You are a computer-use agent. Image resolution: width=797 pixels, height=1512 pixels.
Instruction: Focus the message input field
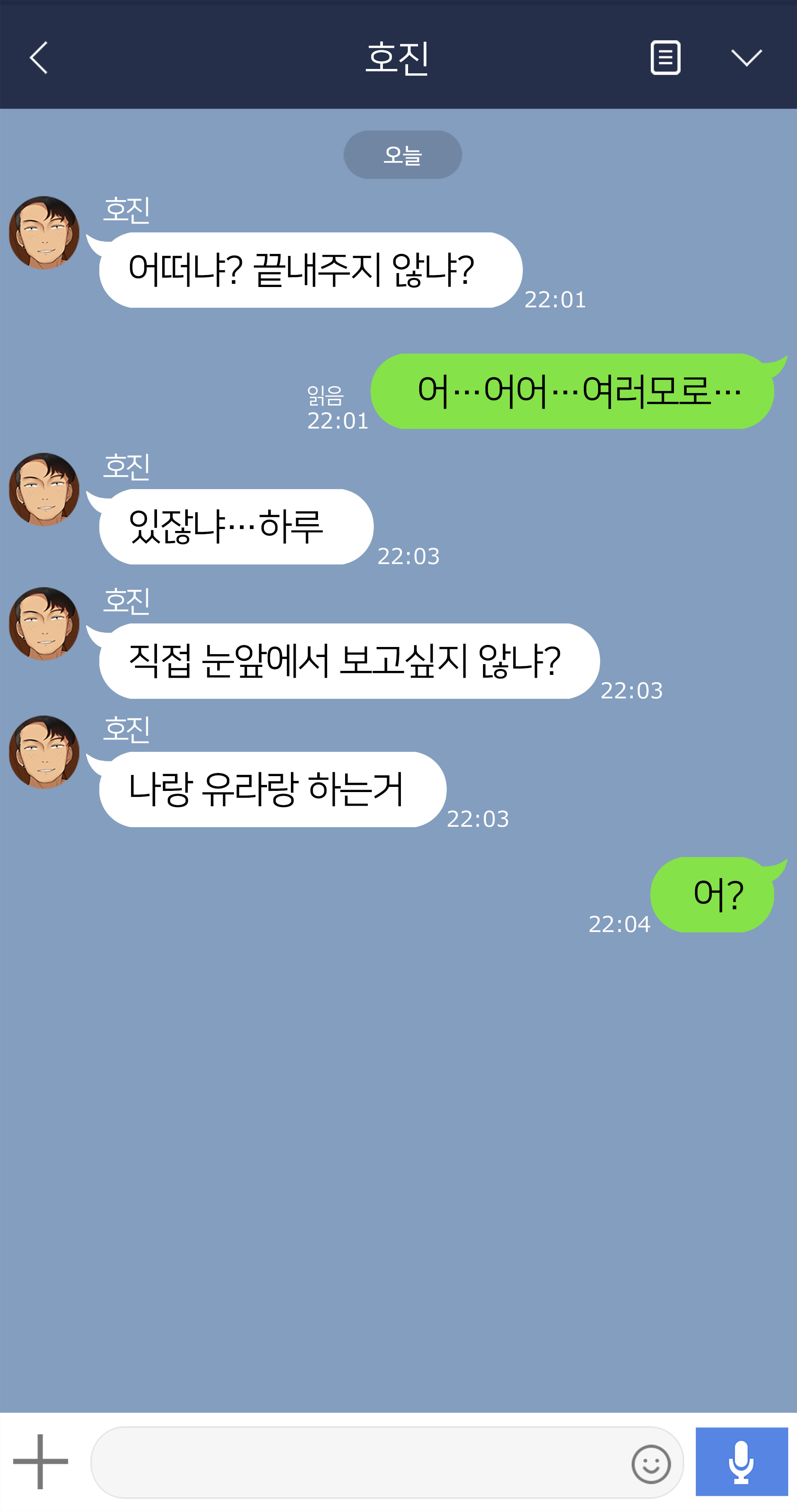(x=358, y=1462)
